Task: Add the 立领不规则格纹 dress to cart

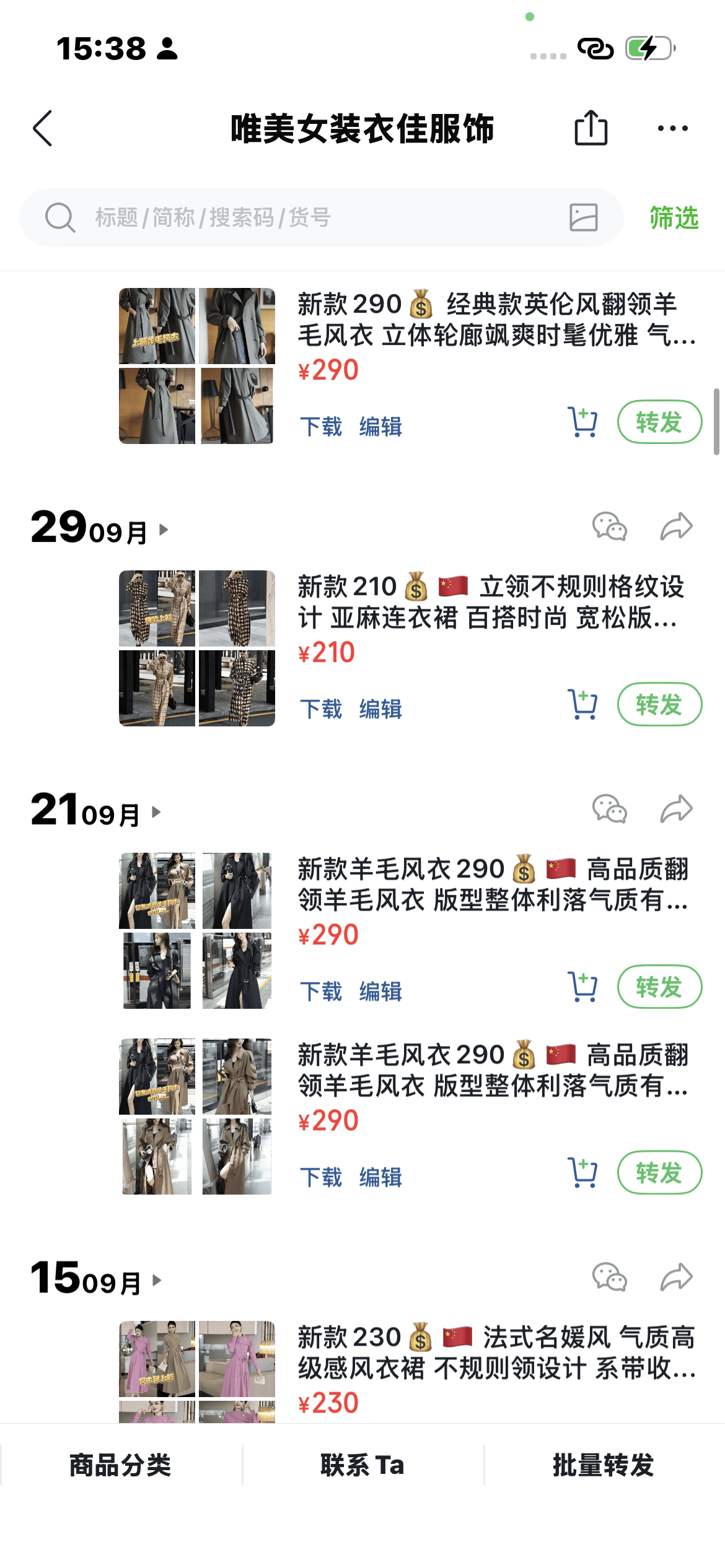Action: [x=582, y=705]
